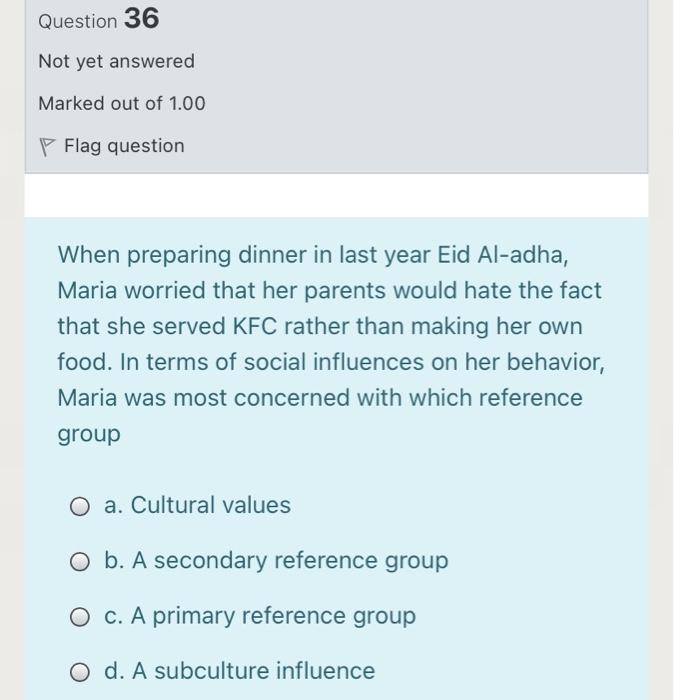
Task: Pick option c. A primary reference group
Action: pos(81,617)
